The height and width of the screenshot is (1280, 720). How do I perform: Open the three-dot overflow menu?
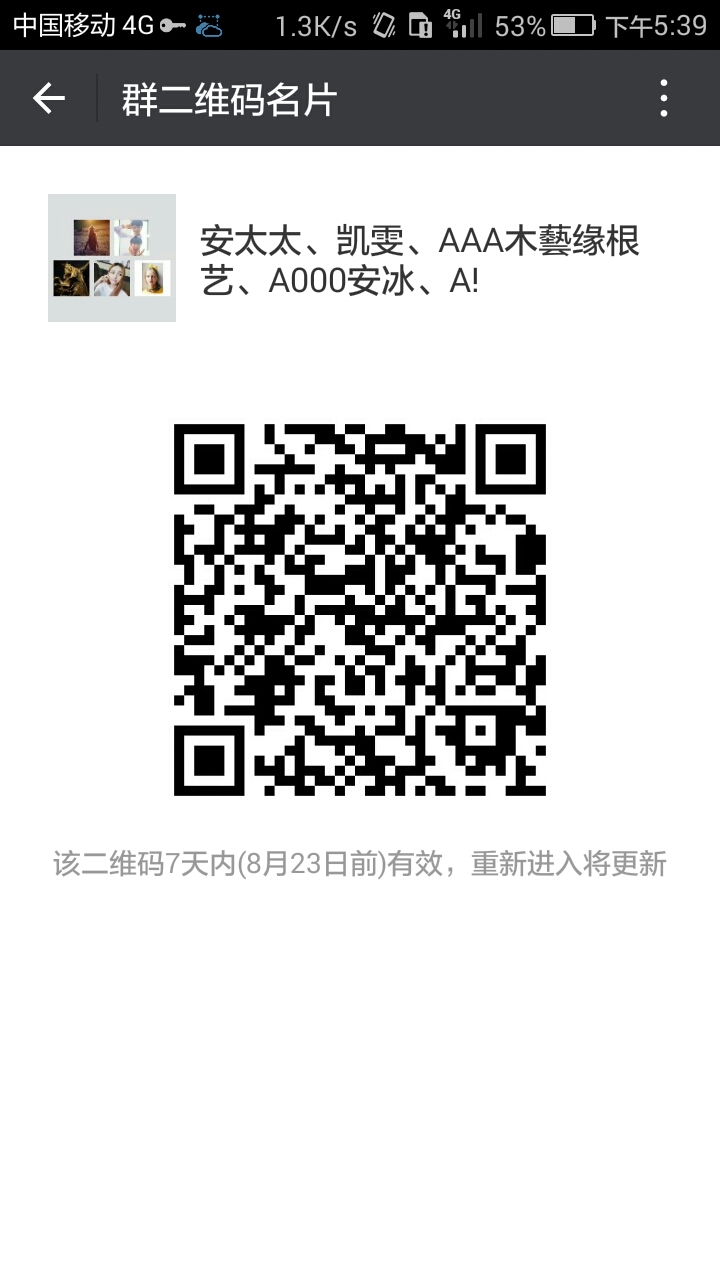click(x=664, y=98)
